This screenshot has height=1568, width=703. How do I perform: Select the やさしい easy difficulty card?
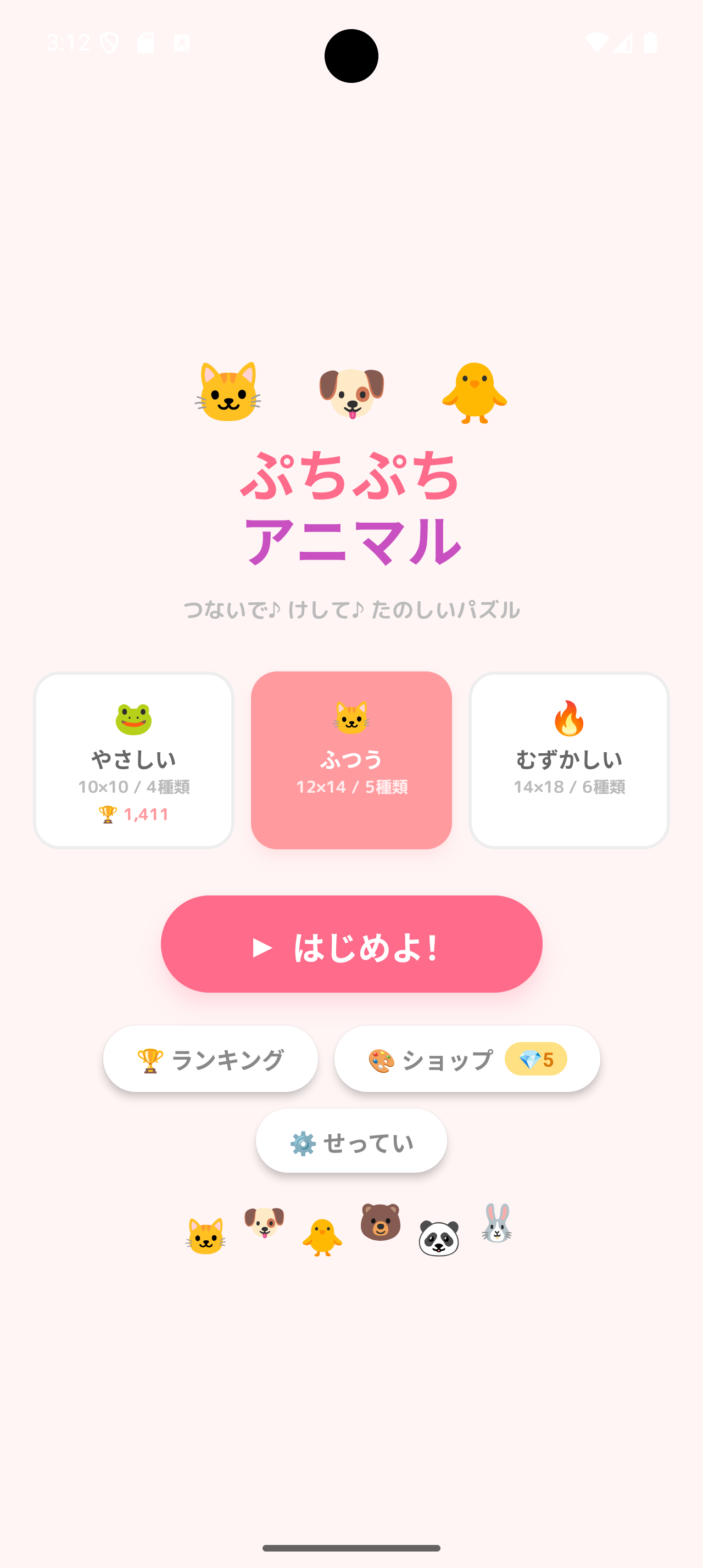click(x=134, y=760)
